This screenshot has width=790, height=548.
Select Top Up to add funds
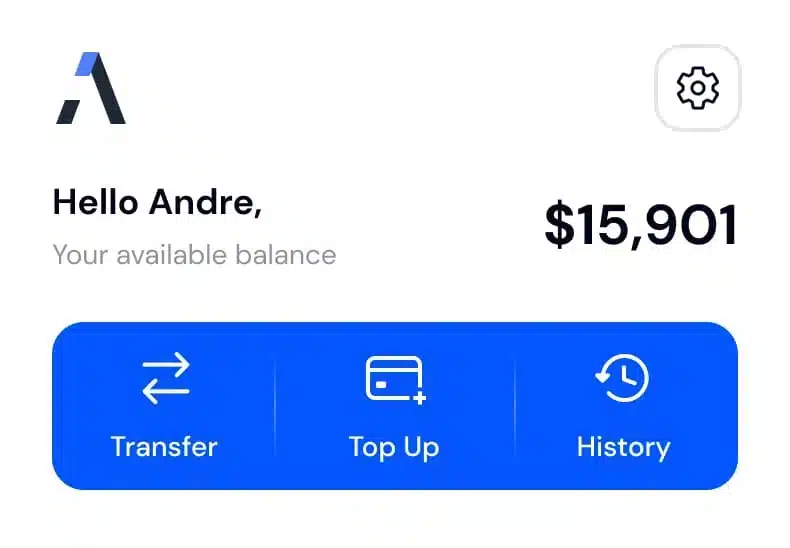coord(394,405)
